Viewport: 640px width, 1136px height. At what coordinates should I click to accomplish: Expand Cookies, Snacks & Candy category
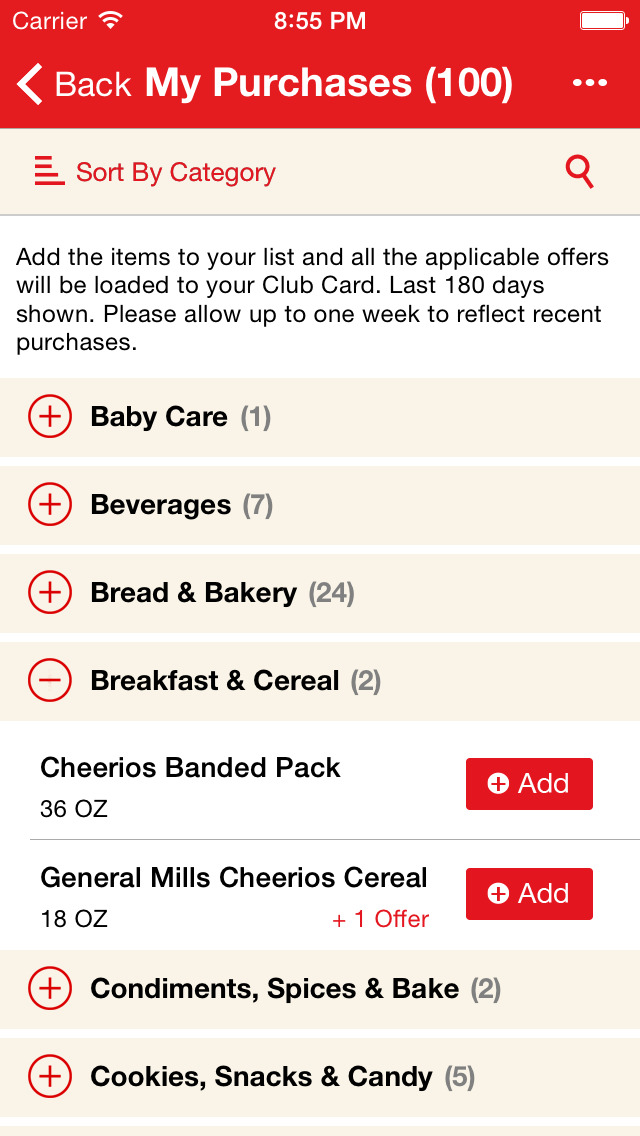click(320, 1077)
